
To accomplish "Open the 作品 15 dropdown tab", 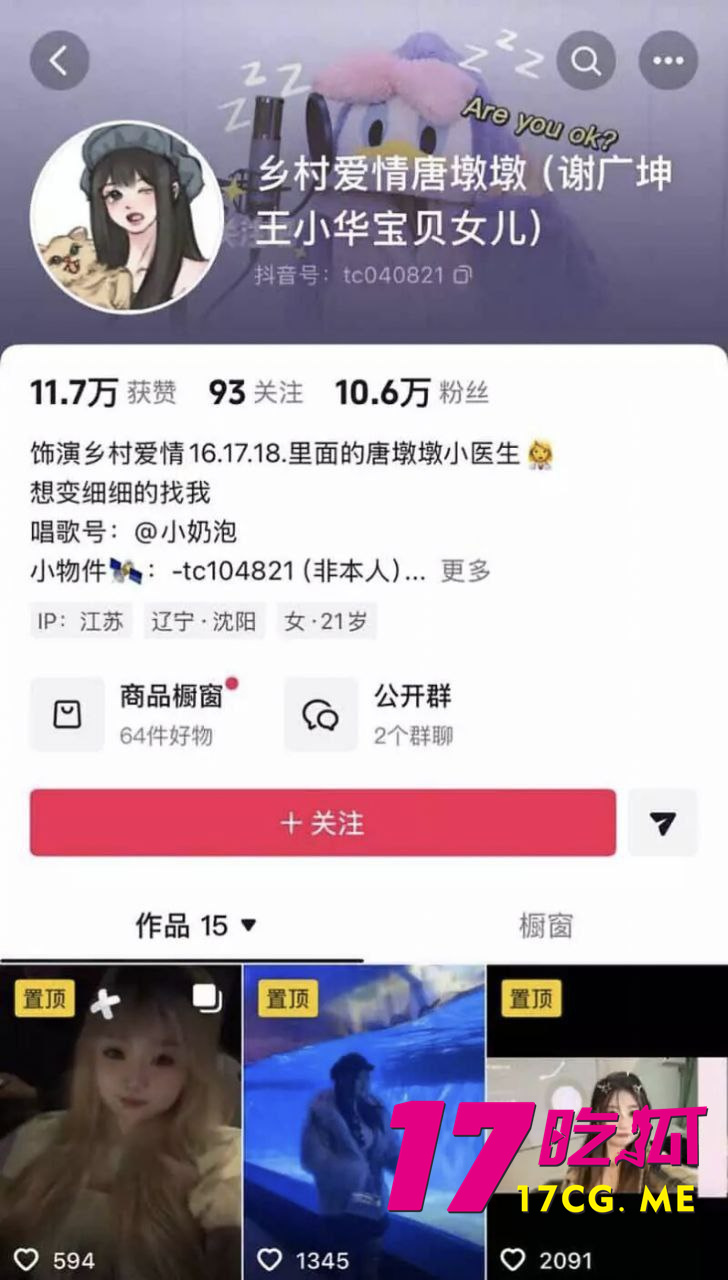I will coord(196,926).
